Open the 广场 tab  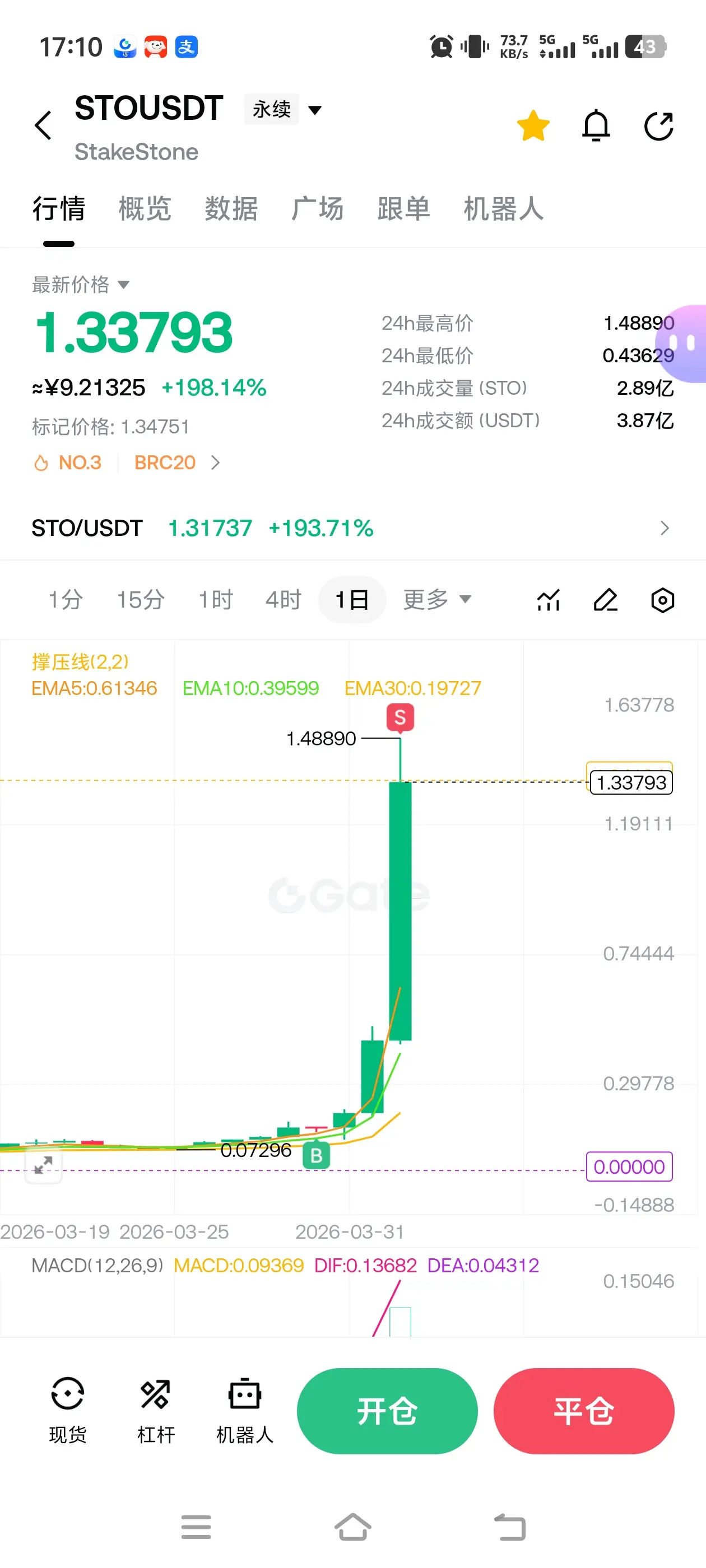coord(317,209)
